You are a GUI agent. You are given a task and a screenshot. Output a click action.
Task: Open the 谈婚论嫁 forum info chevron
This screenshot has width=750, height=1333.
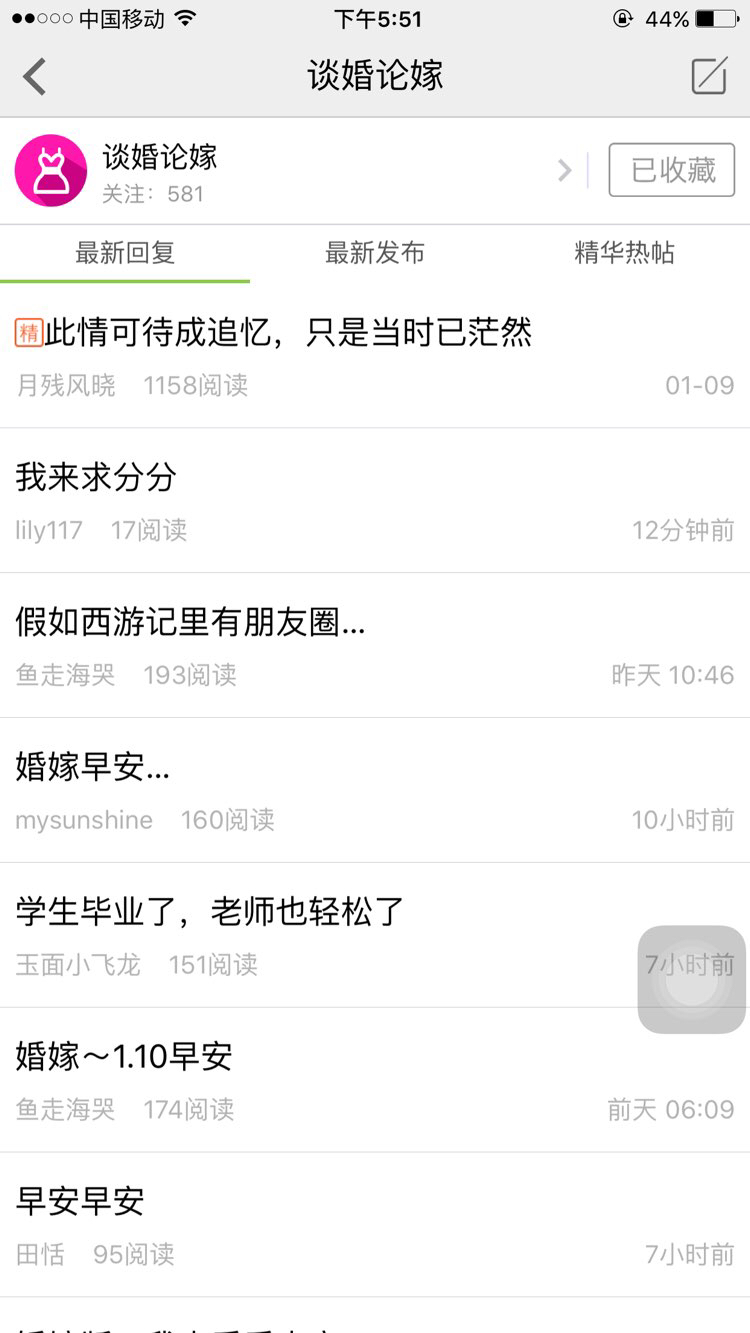pos(565,171)
